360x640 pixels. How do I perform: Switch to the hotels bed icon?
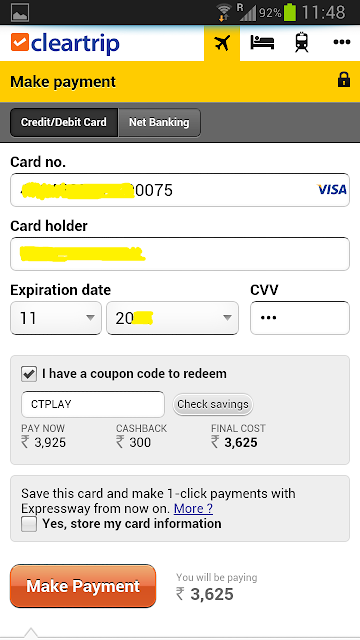262,42
